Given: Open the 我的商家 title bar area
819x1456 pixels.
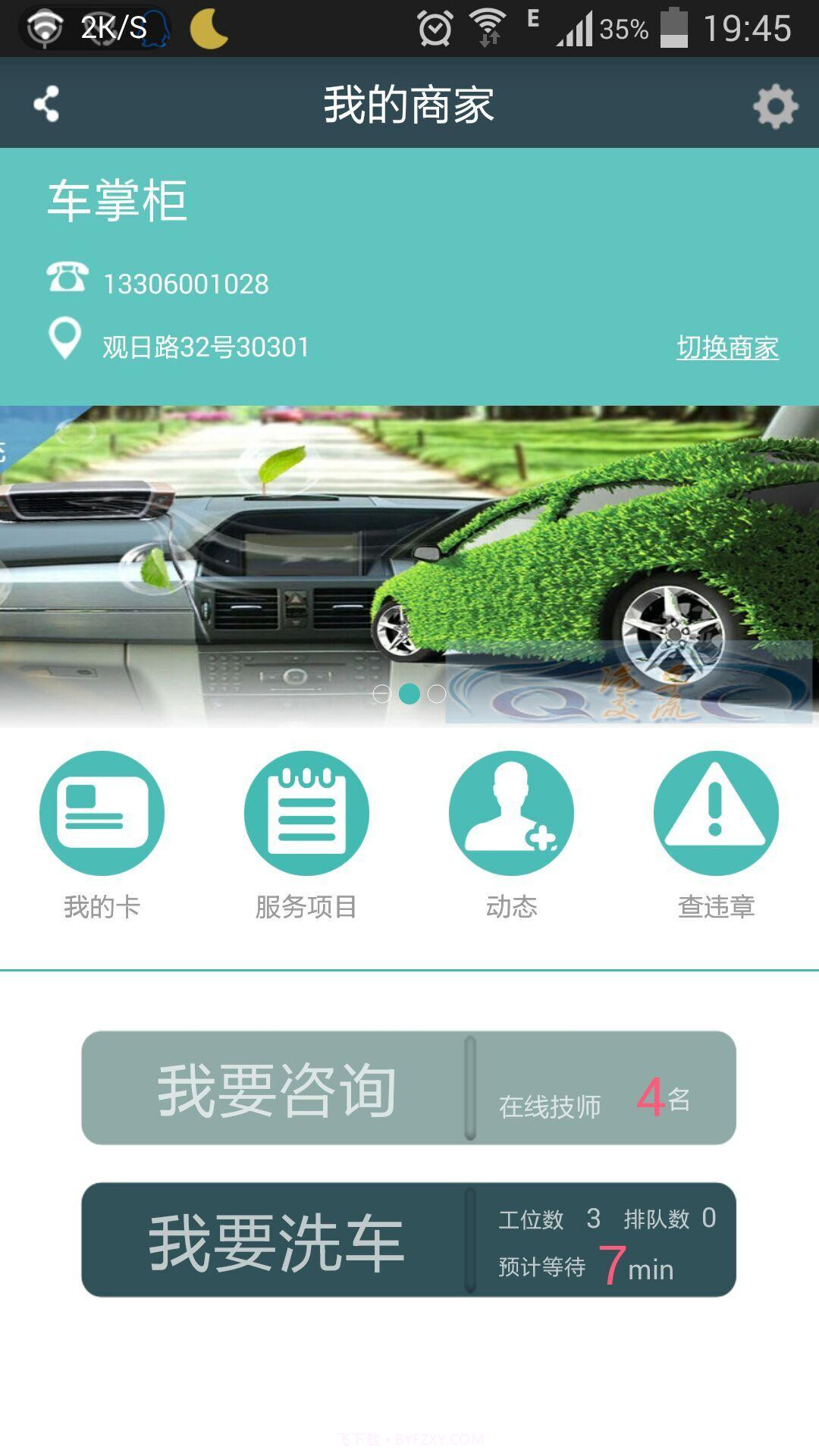Looking at the screenshot, I should point(409,104).
